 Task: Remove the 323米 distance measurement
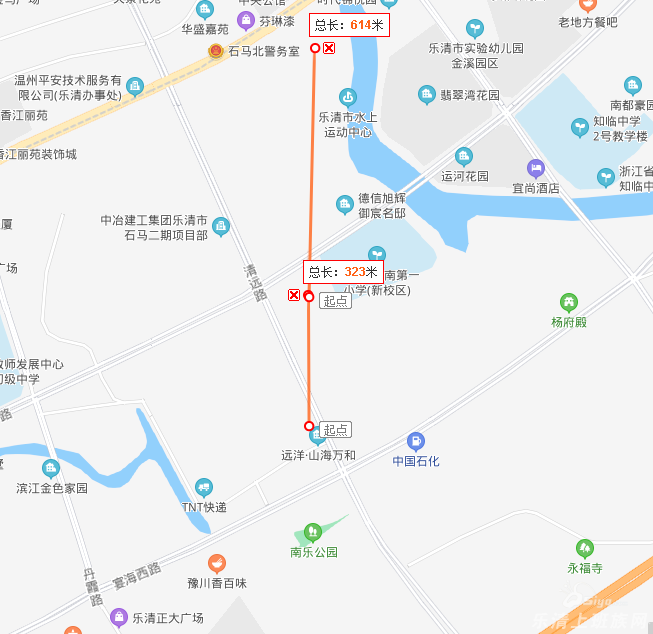click(294, 295)
